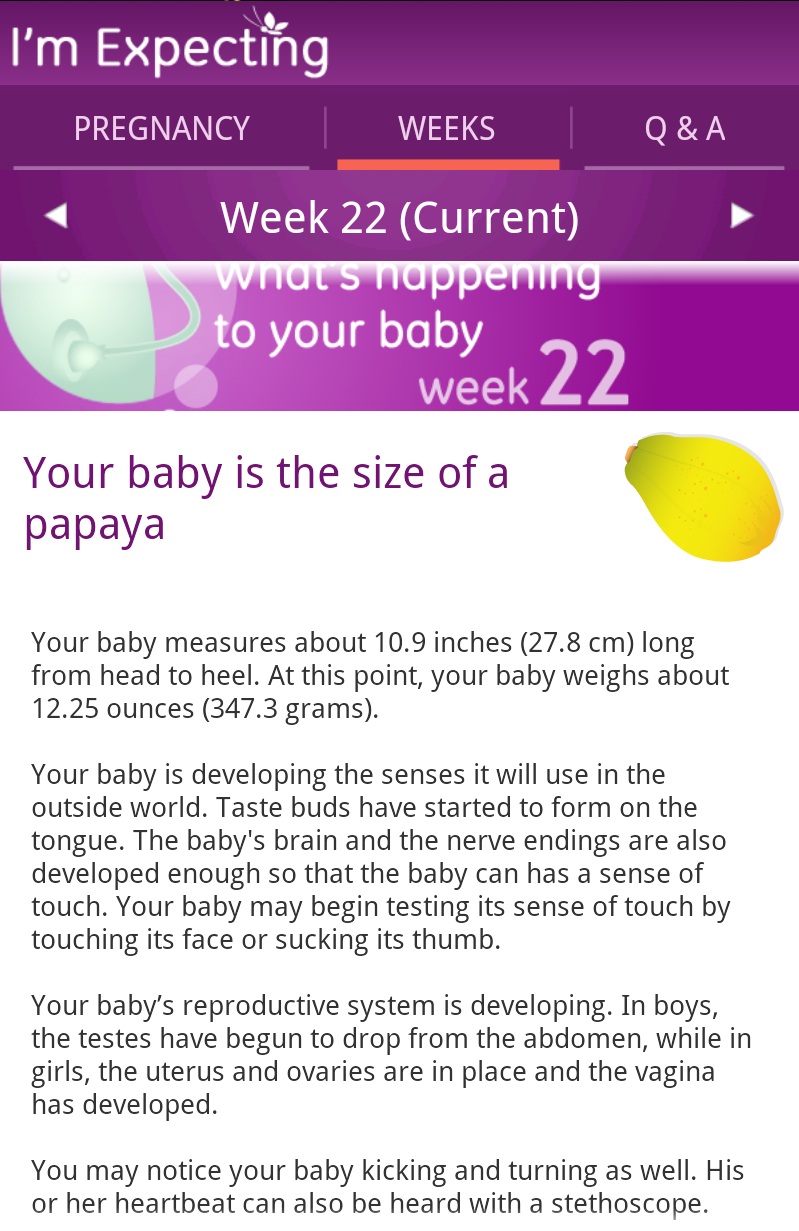
Task: Select the Weeks tab
Action: [446, 129]
